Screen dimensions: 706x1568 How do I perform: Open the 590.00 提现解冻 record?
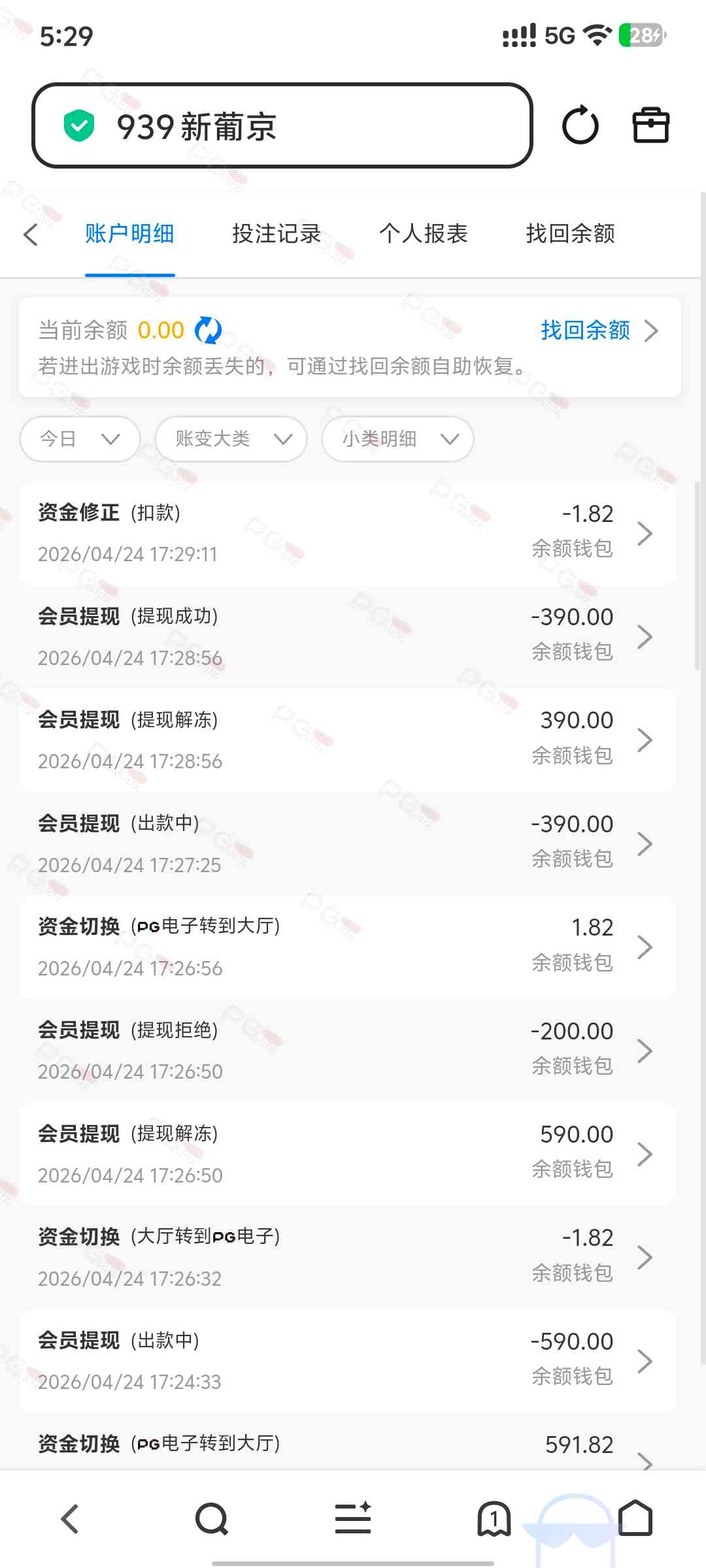346,1154
